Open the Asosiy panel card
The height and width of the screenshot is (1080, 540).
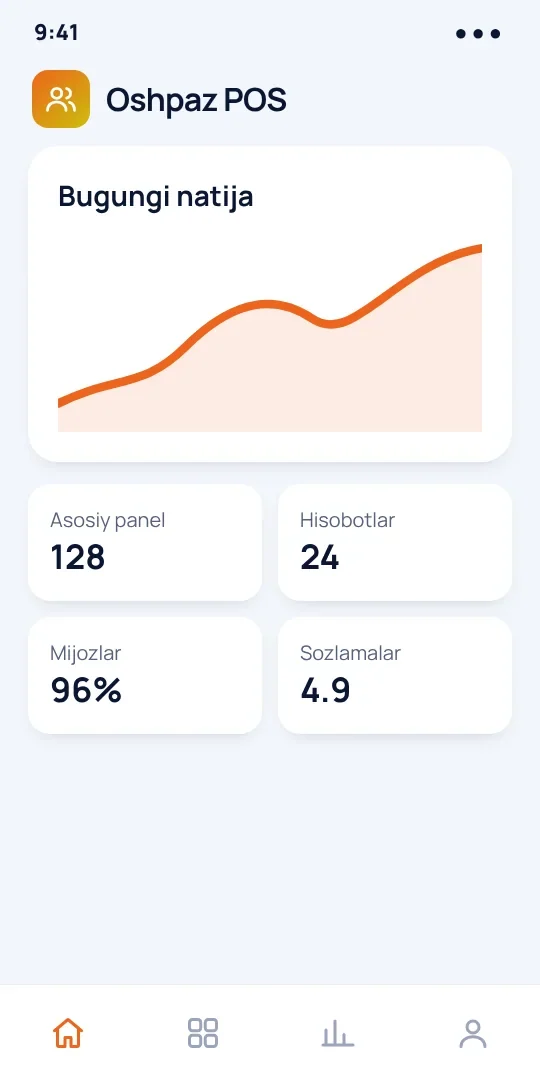tap(145, 542)
